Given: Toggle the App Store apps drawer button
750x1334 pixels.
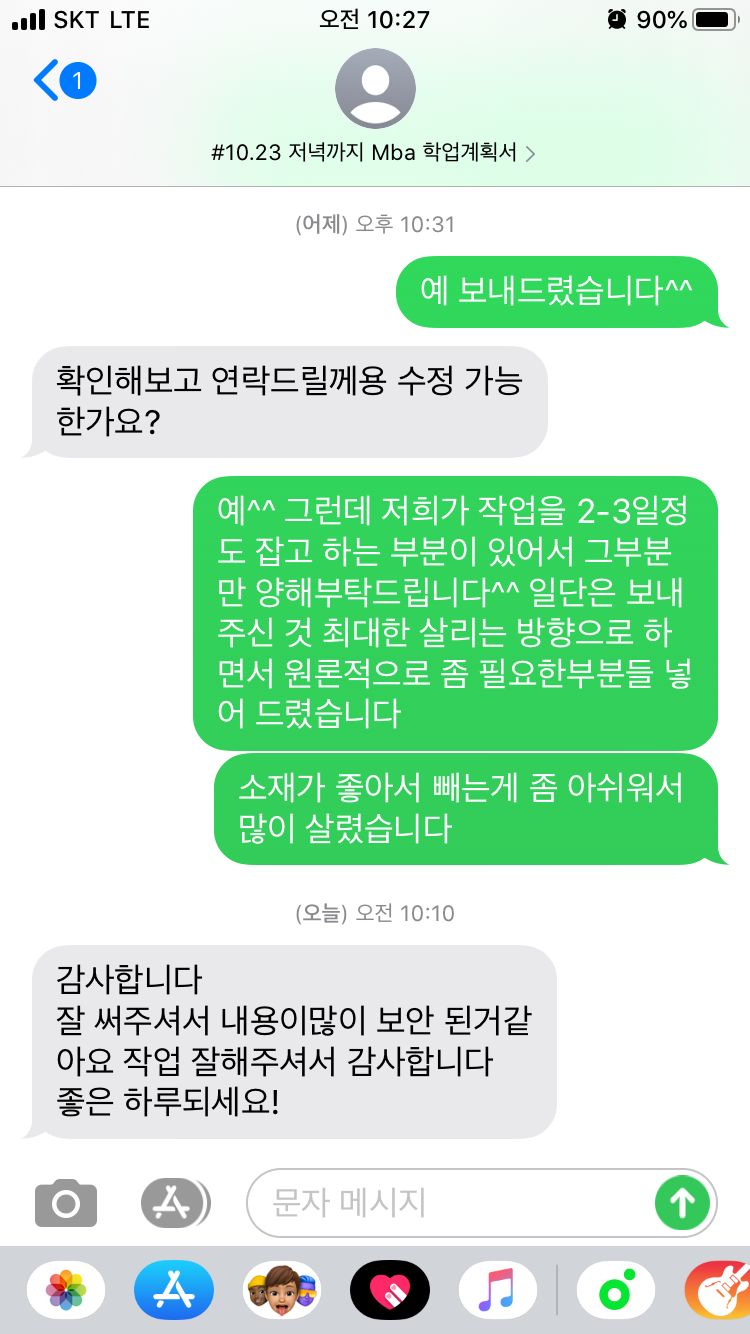Looking at the screenshot, I should [x=174, y=1203].
